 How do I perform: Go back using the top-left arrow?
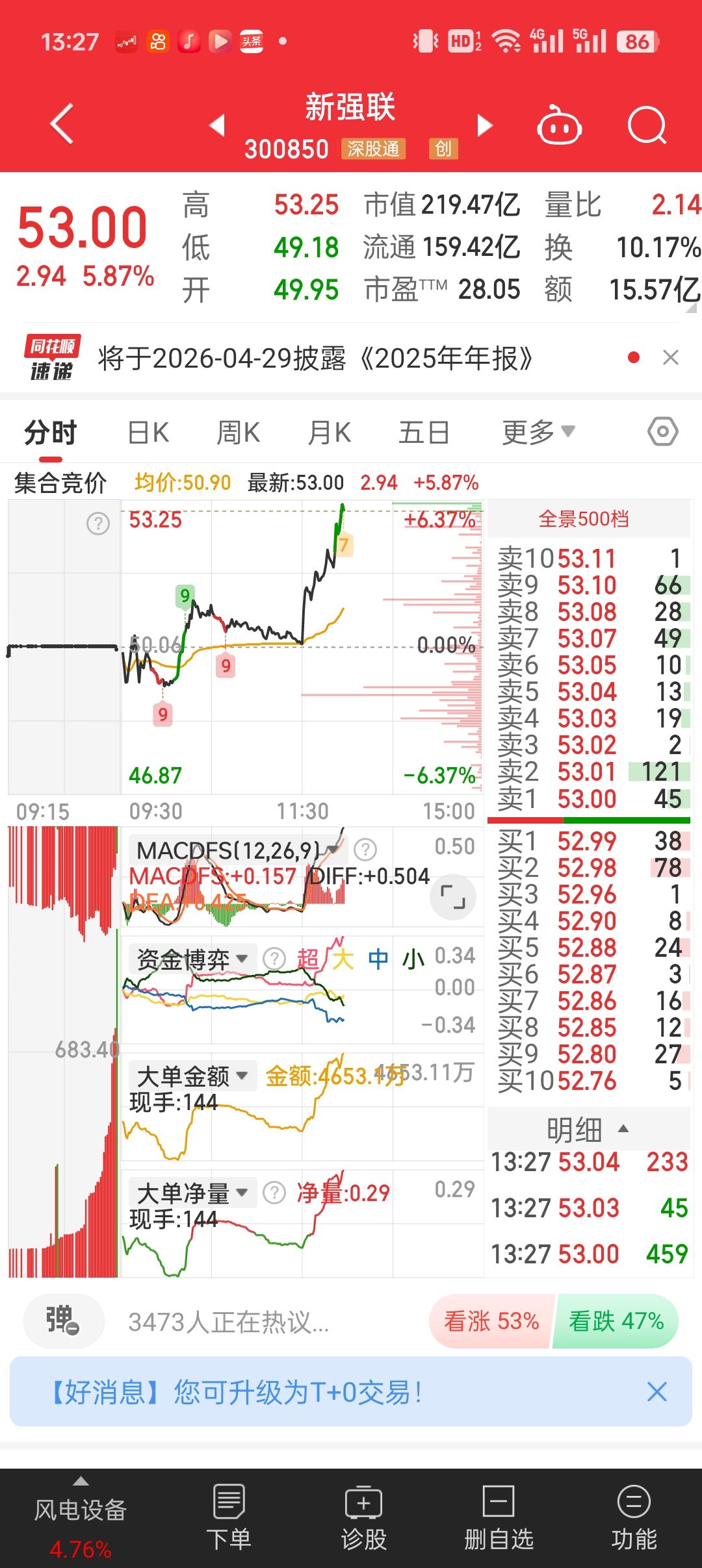click(x=62, y=123)
